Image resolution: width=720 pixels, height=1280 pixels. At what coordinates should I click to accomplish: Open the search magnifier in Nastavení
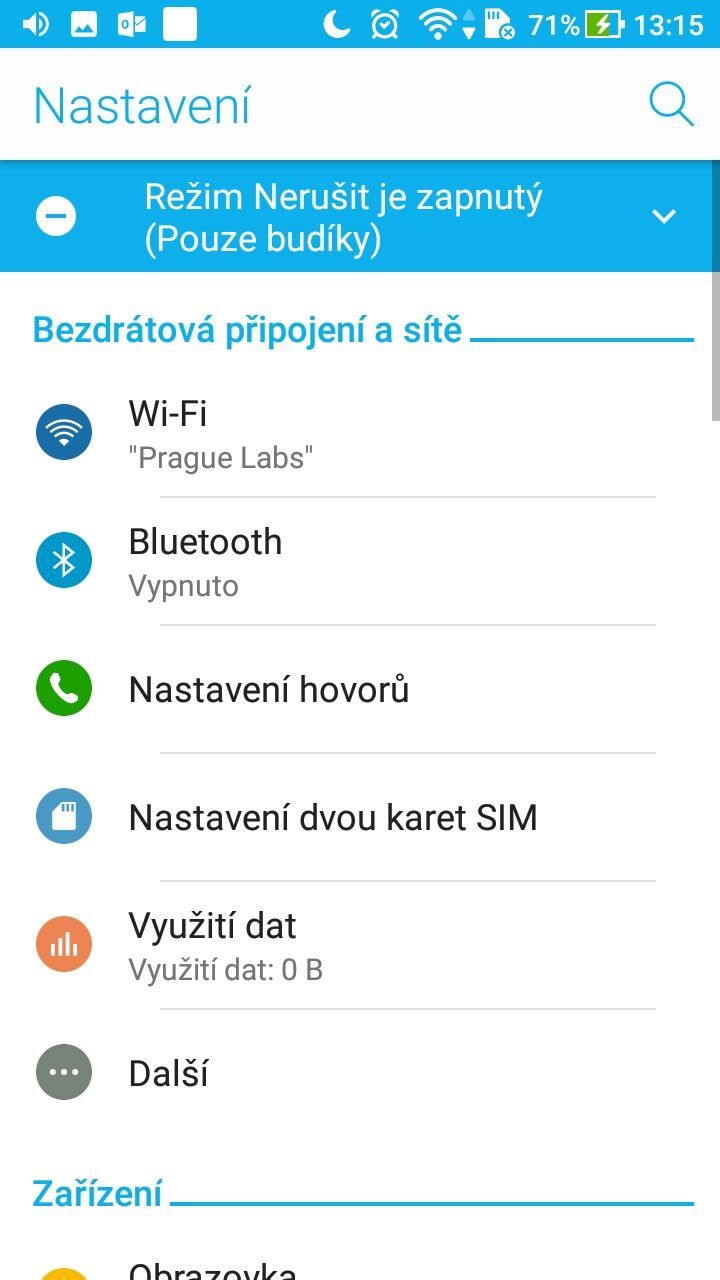point(670,103)
